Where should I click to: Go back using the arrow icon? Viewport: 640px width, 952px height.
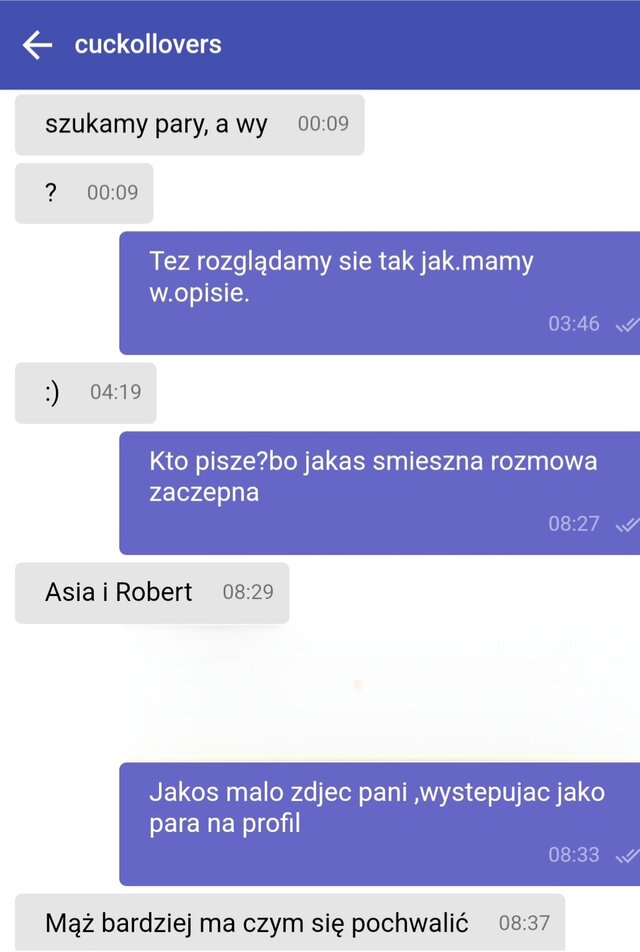[x=37, y=45]
